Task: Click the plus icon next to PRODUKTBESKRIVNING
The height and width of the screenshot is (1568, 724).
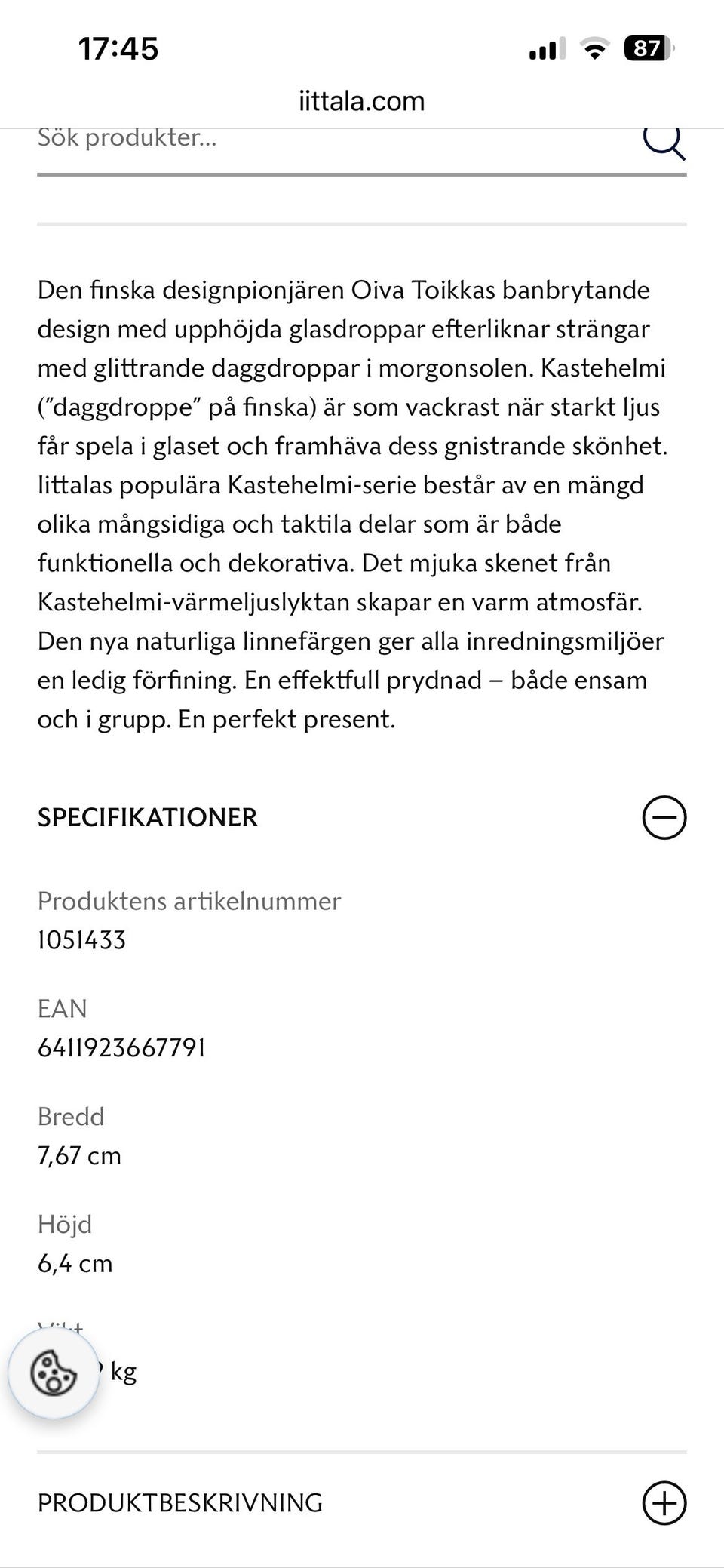Action: tap(664, 1502)
